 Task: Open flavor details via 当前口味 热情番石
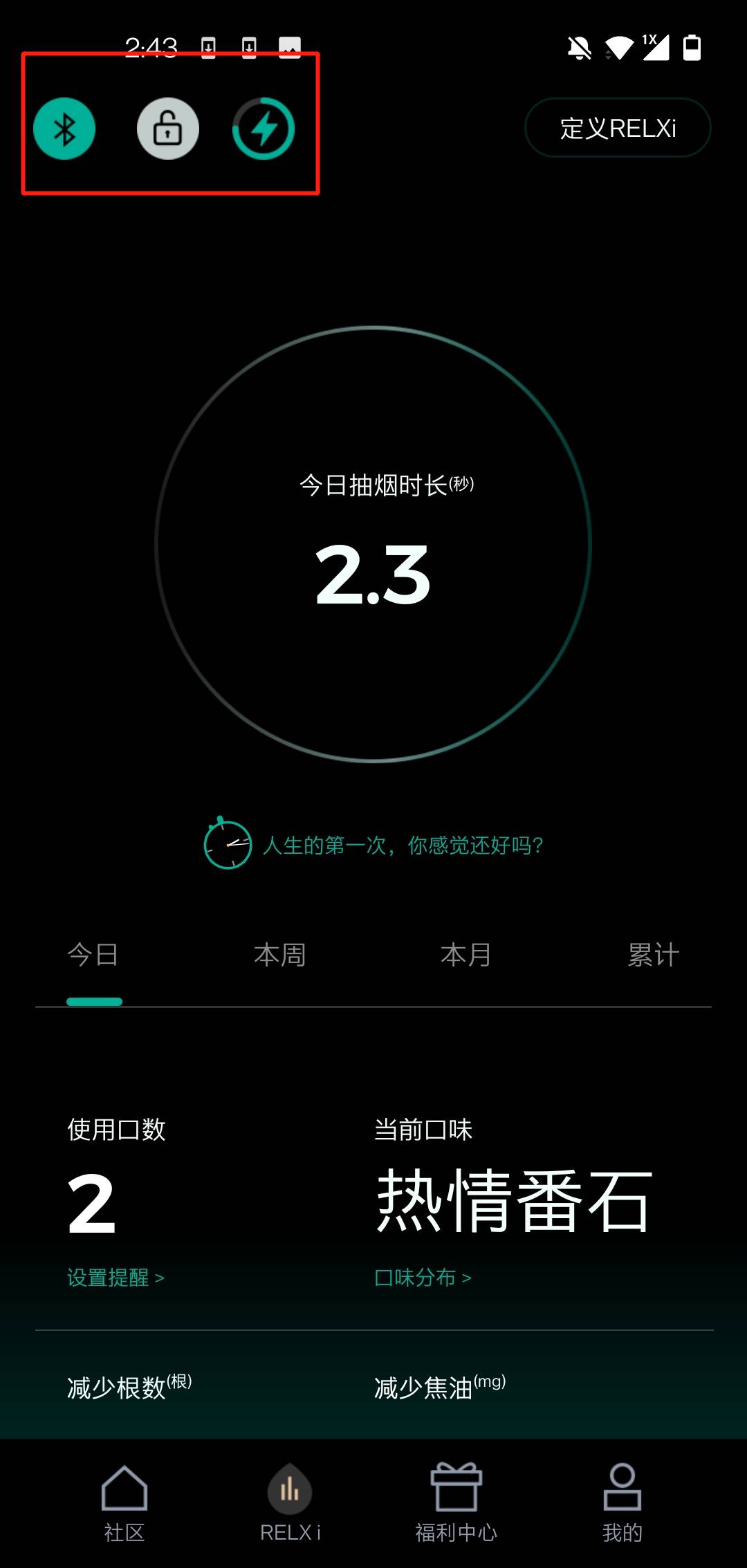click(x=511, y=1202)
